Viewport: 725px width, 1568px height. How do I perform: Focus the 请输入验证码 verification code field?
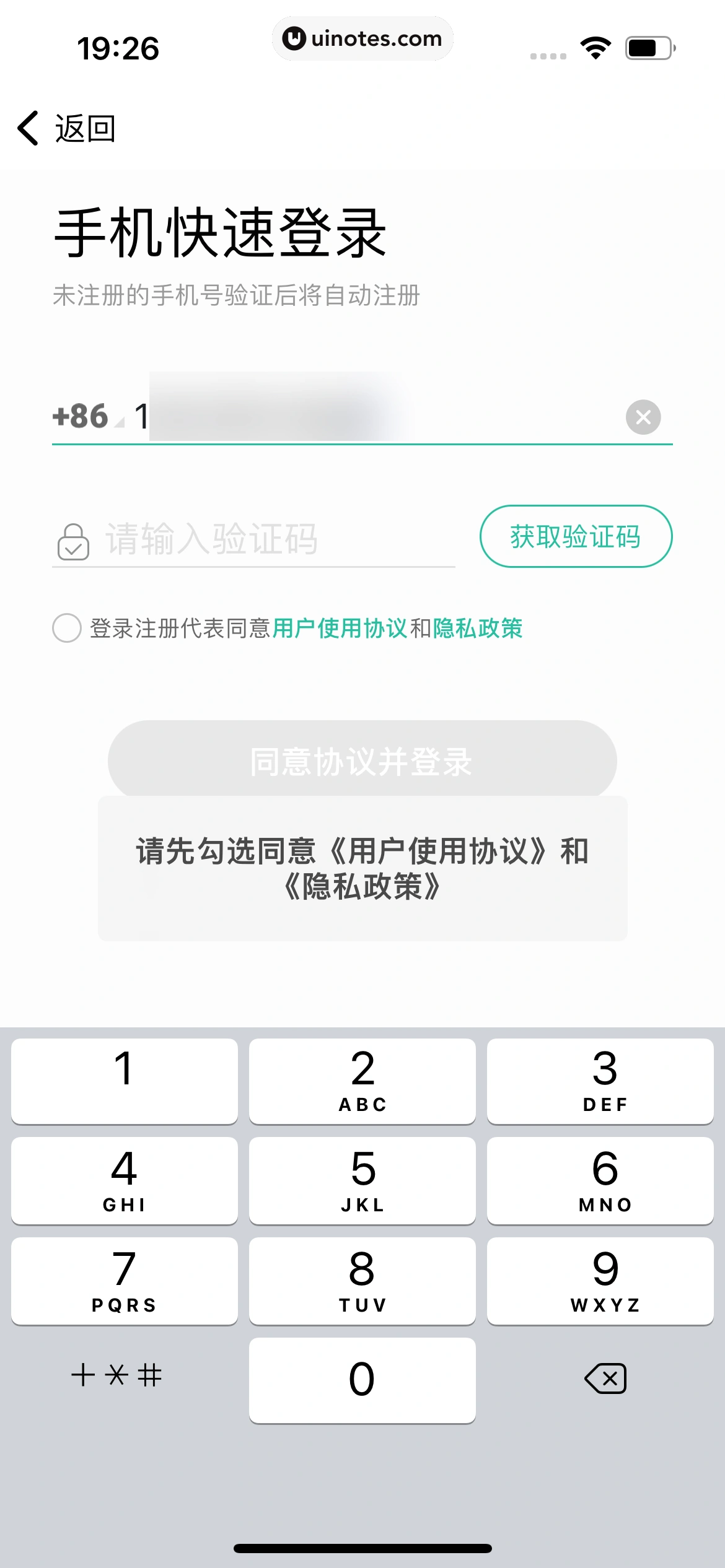click(x=273, y=539)
